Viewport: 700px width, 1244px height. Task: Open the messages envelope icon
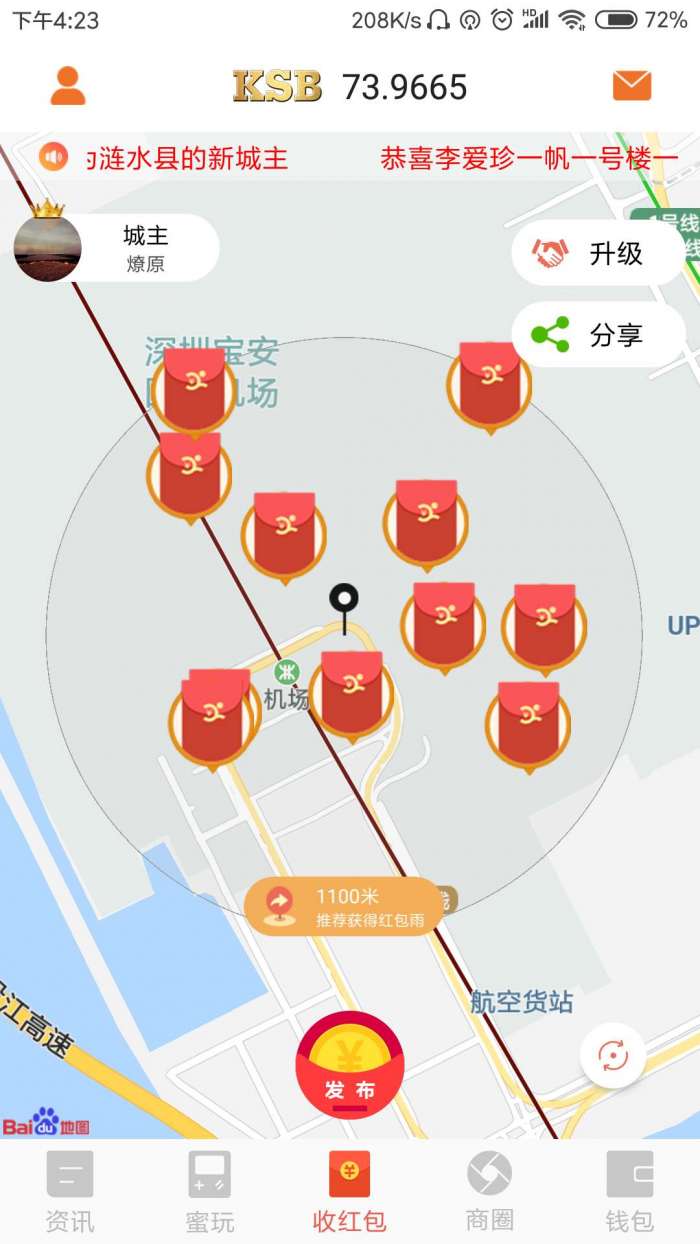[632, 86]
